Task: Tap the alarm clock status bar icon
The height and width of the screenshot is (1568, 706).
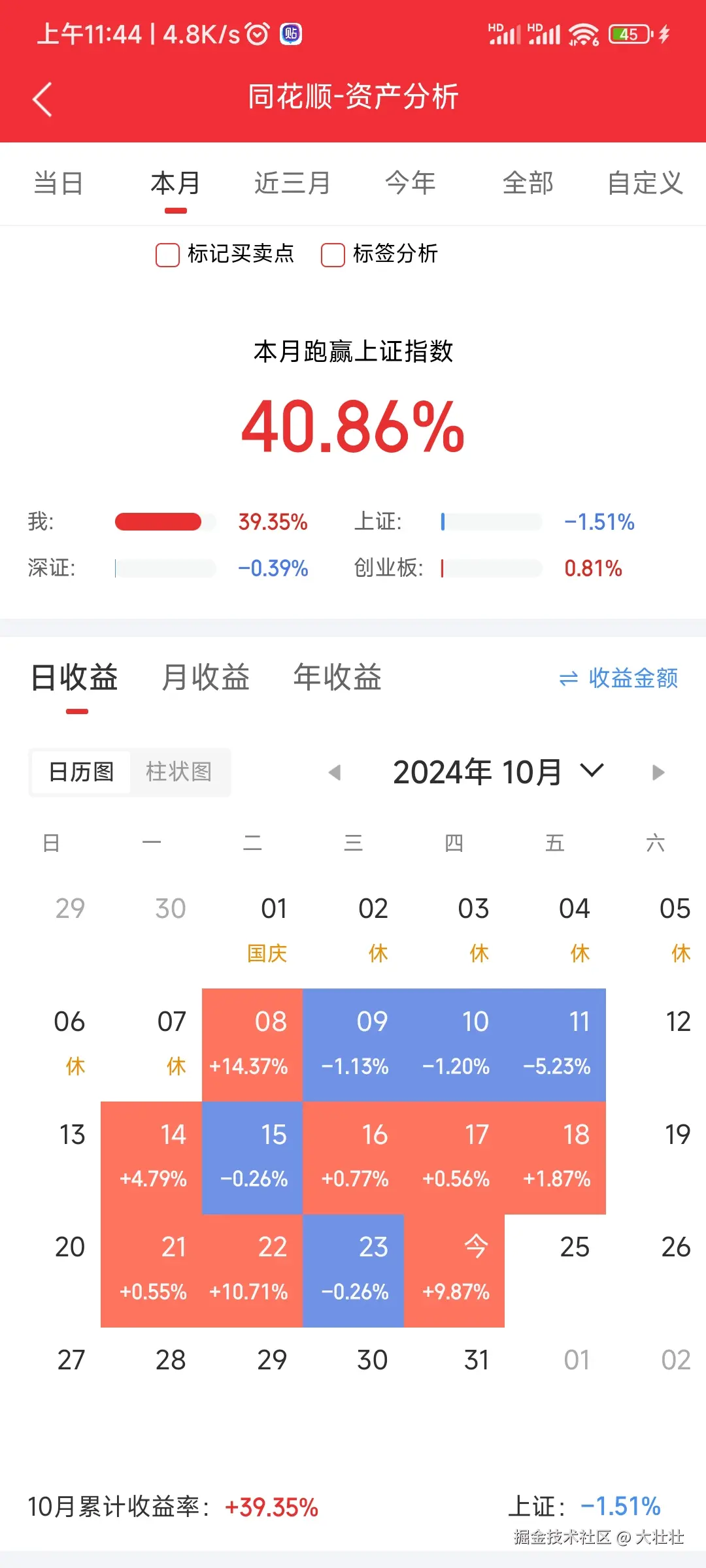Action: [256, 33]
